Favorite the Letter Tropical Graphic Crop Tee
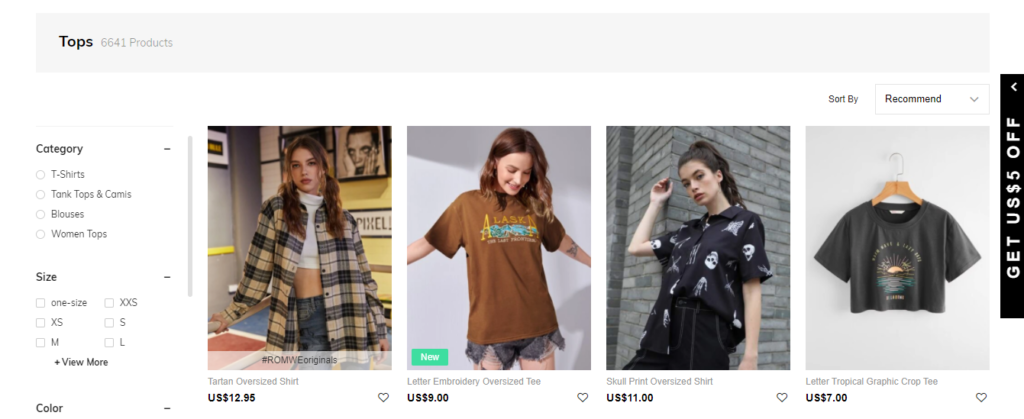Screen dimensions: 1024x419 (x=981, y=398)
